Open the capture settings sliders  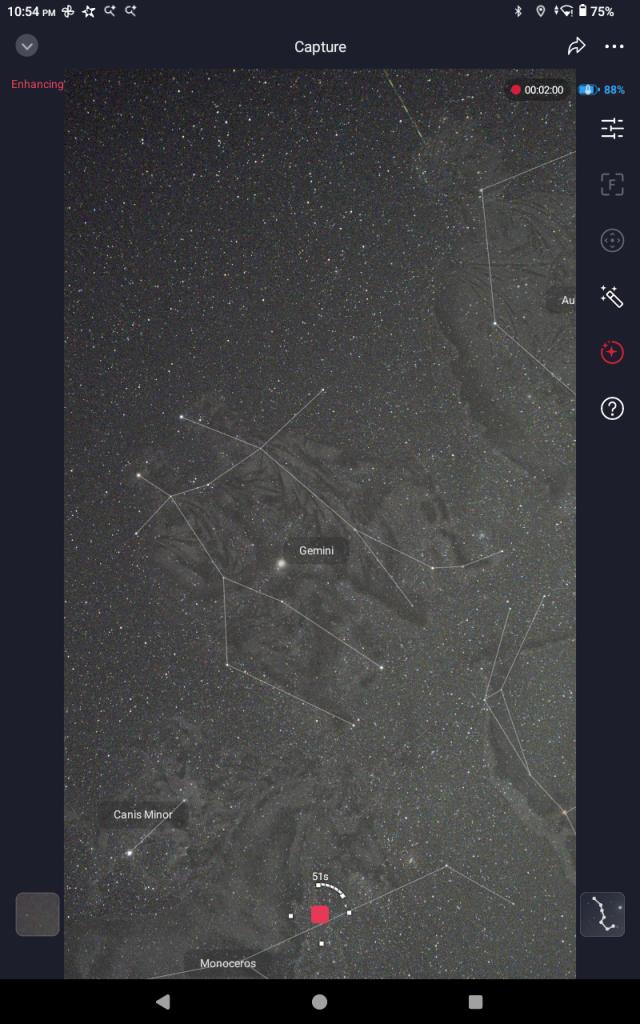pyautogui.click(x=612, y=128)
